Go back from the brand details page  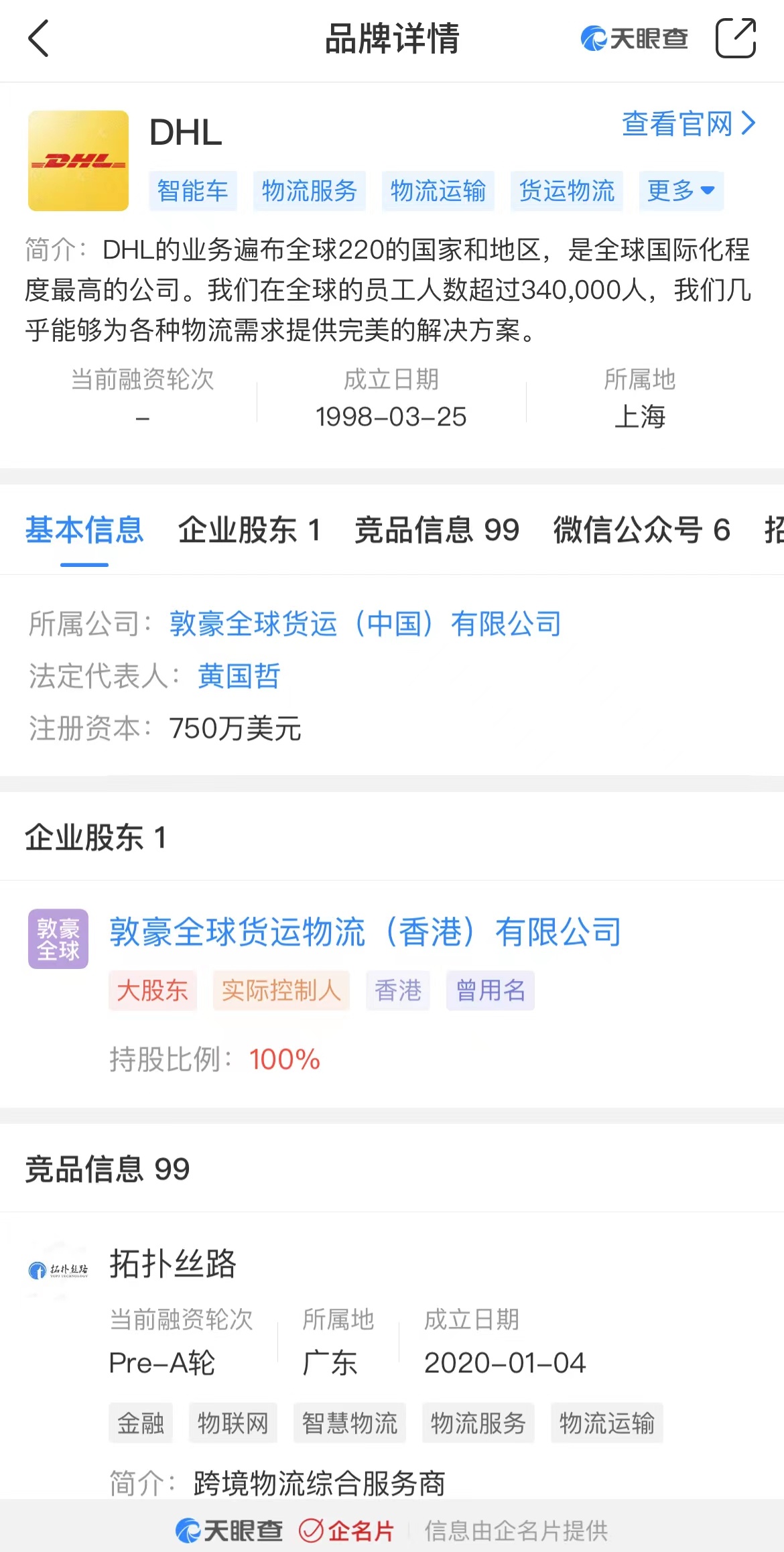(x=39, y=38)
